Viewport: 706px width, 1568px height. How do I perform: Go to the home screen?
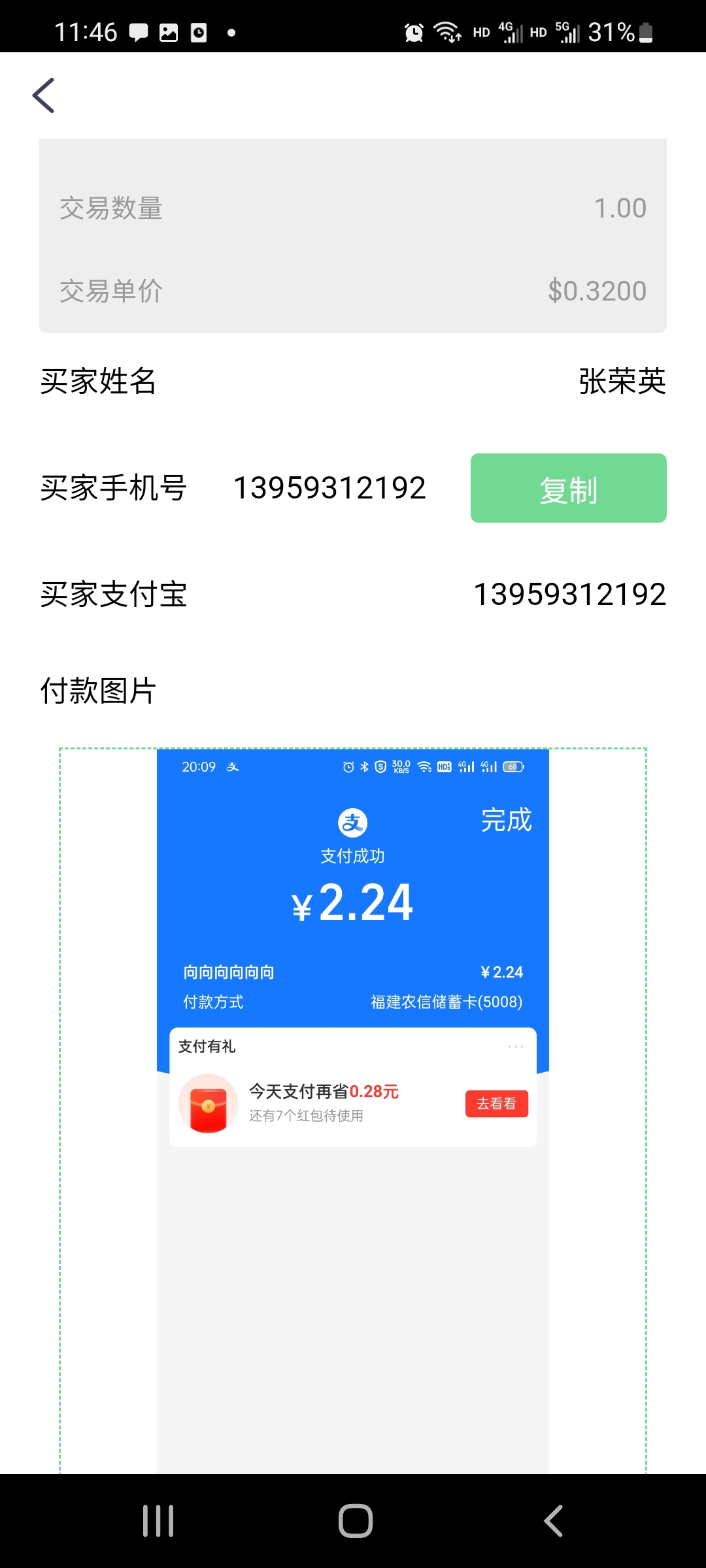point(355,1520)
